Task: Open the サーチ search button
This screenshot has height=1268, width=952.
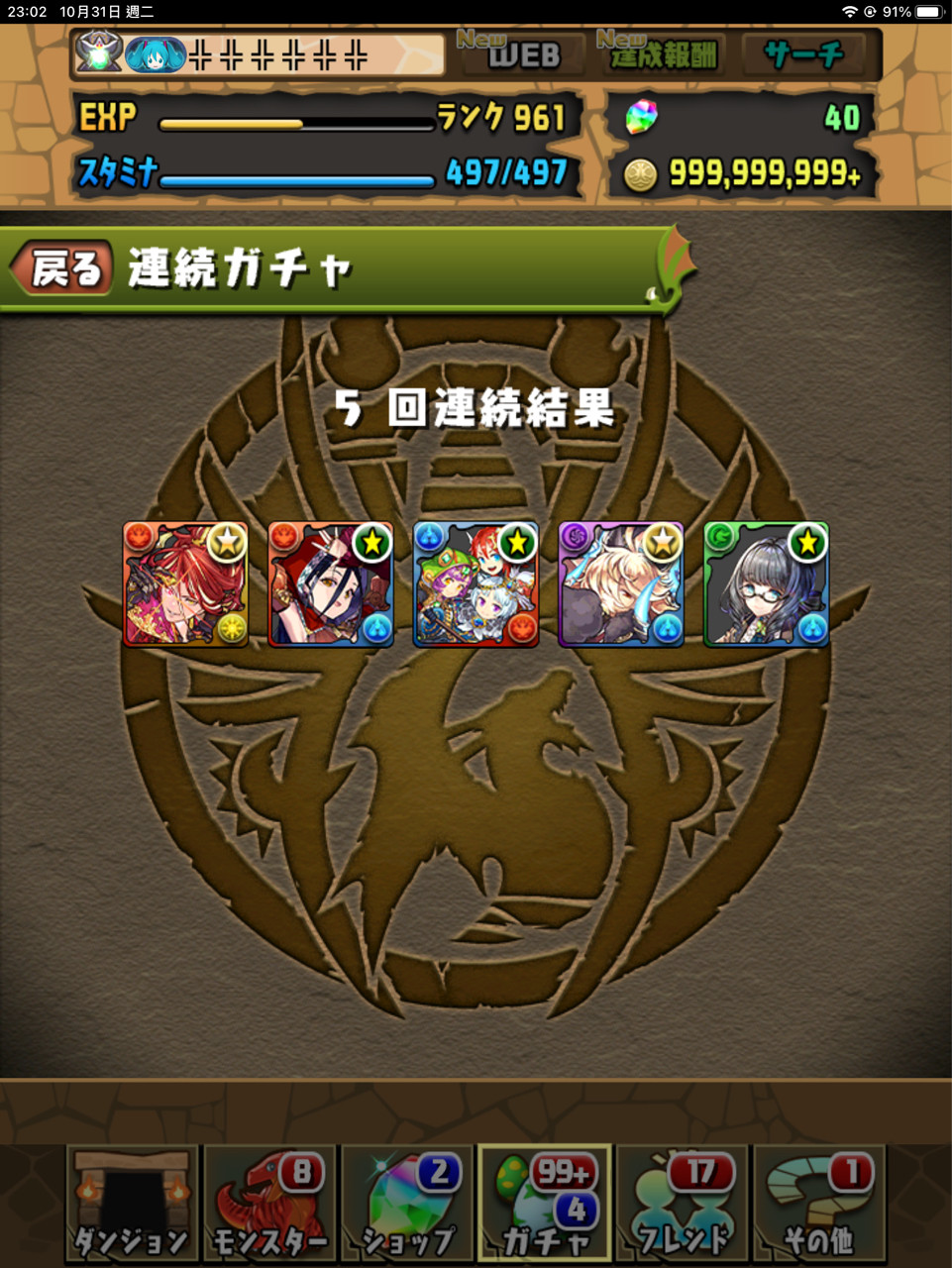Action: (x=803, y=53)
